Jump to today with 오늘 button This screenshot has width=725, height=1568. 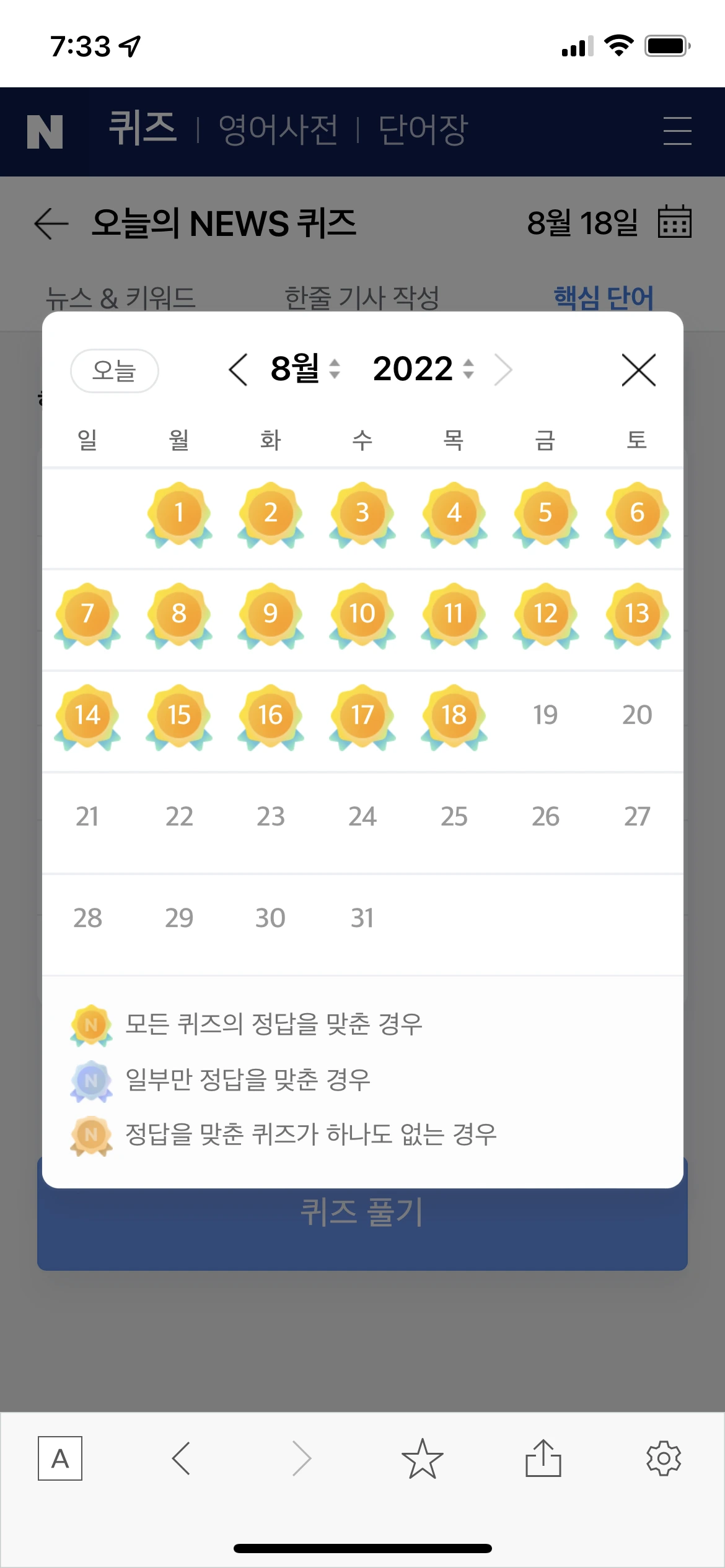(115, 371)
